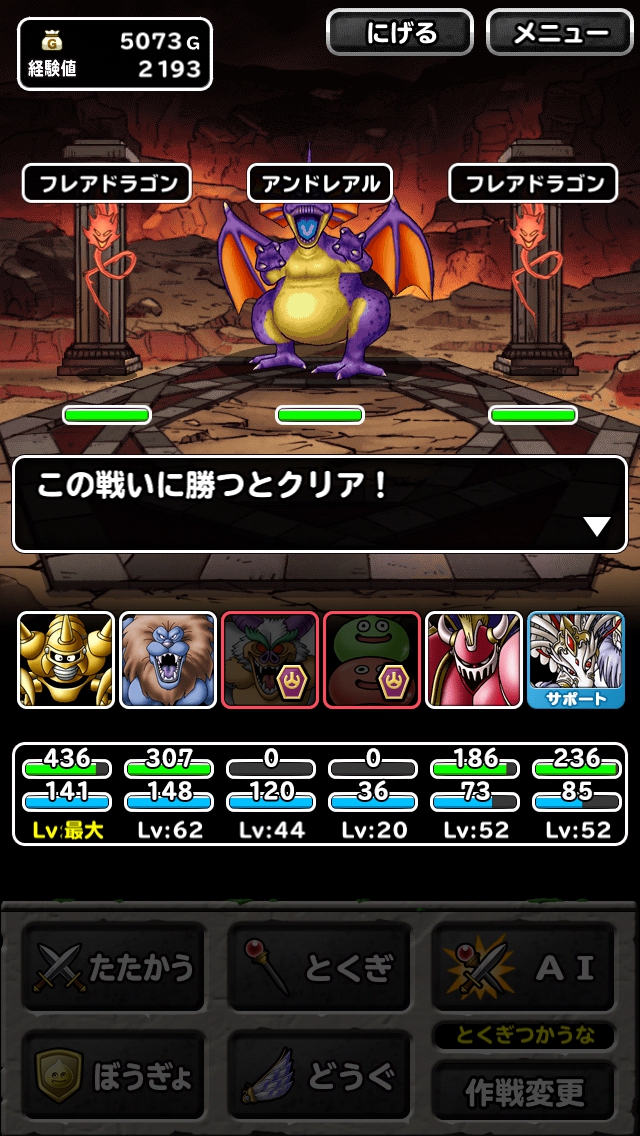Select the red demon party monster portrait

tap(474, 660)
